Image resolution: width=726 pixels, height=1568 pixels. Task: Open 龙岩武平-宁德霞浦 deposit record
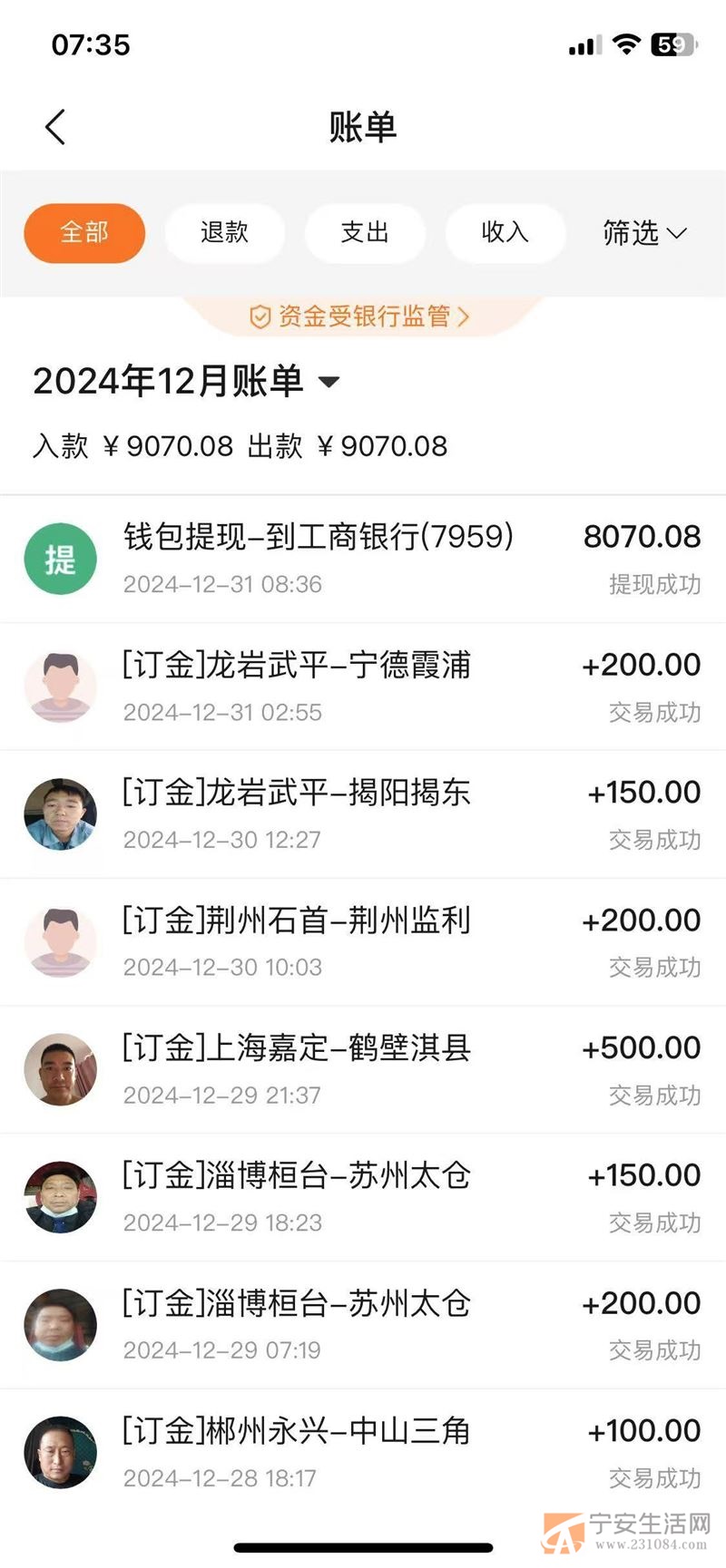(x=363, y=687)
